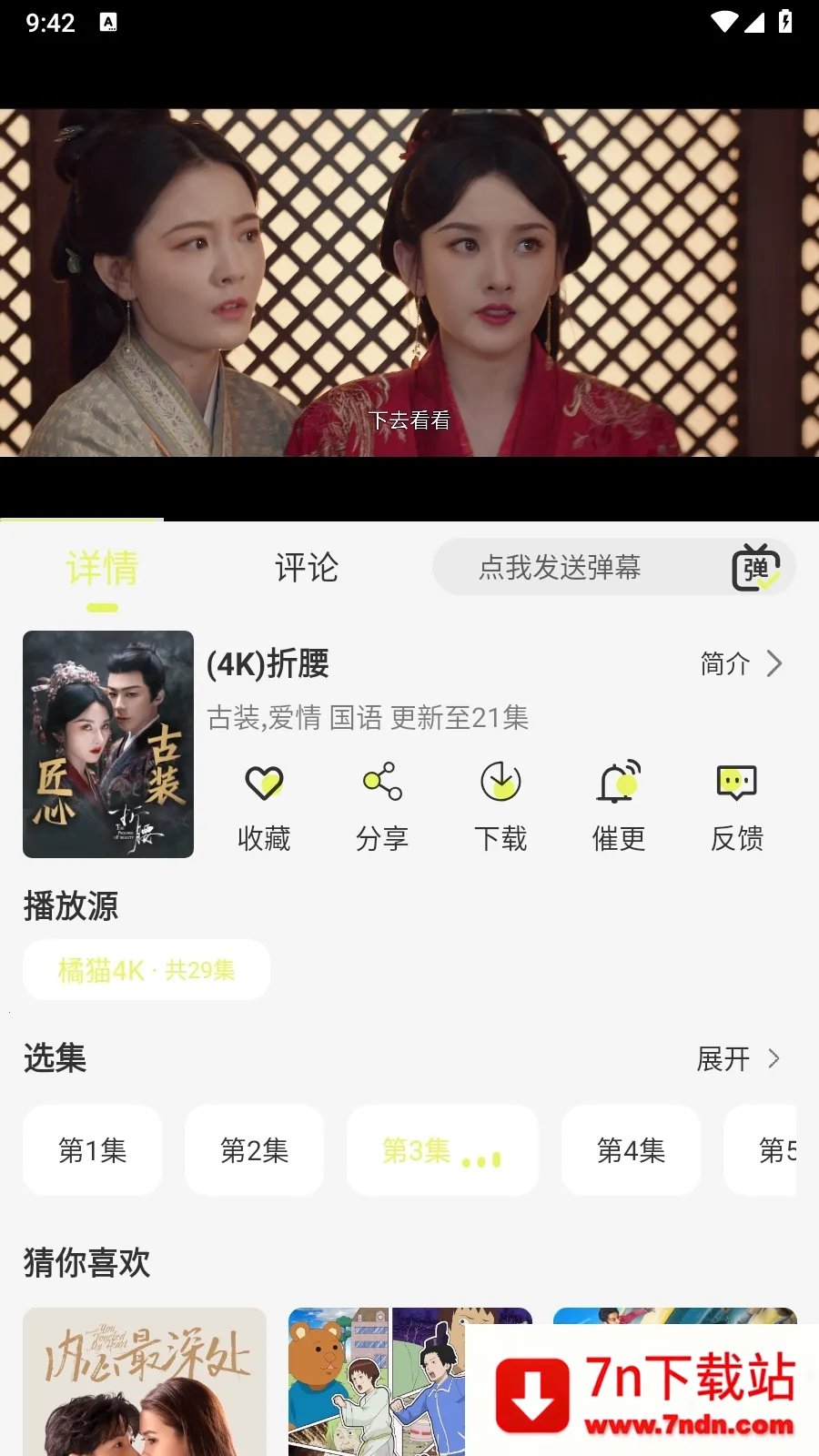Play 第4集
The image size is (819, 1456).
pos(631,1150)
